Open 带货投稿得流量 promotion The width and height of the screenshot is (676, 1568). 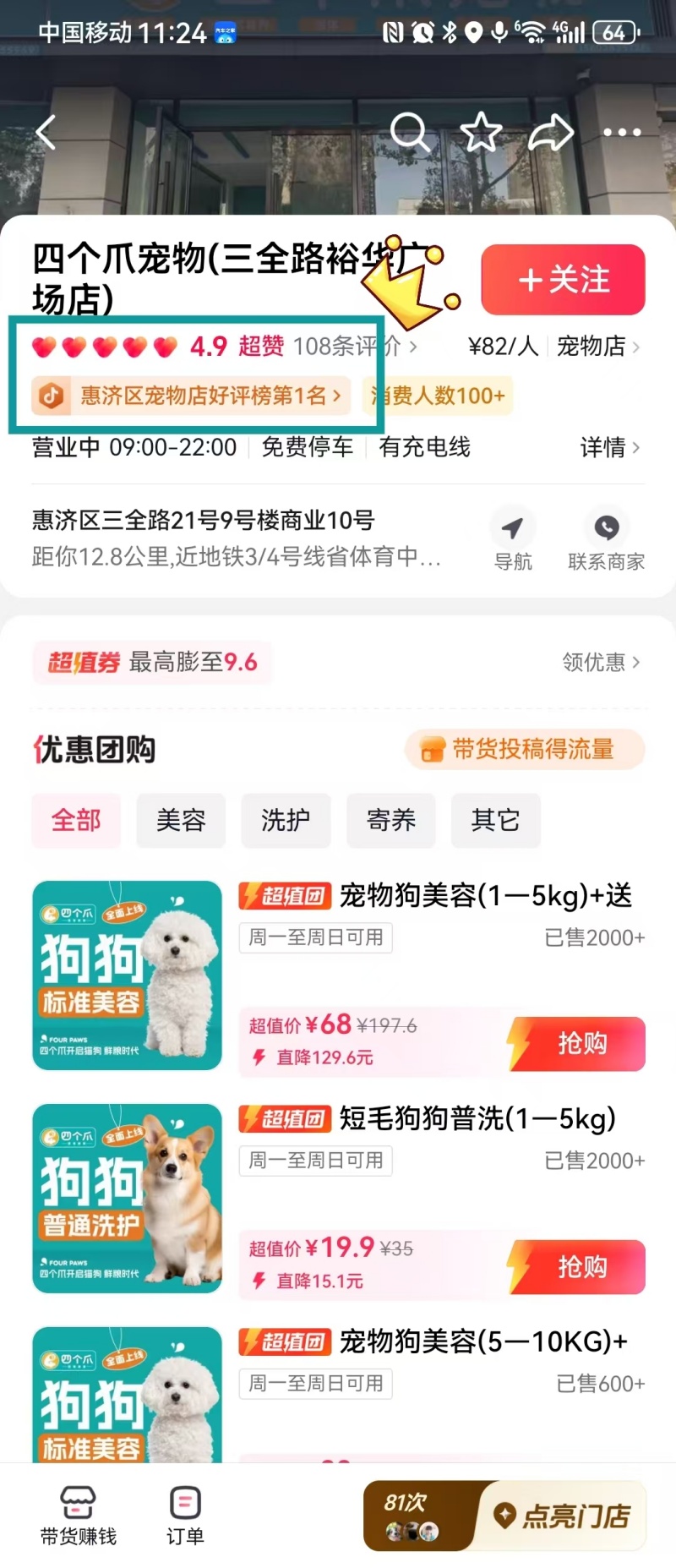pyautogui.click(x=525, y=749)
